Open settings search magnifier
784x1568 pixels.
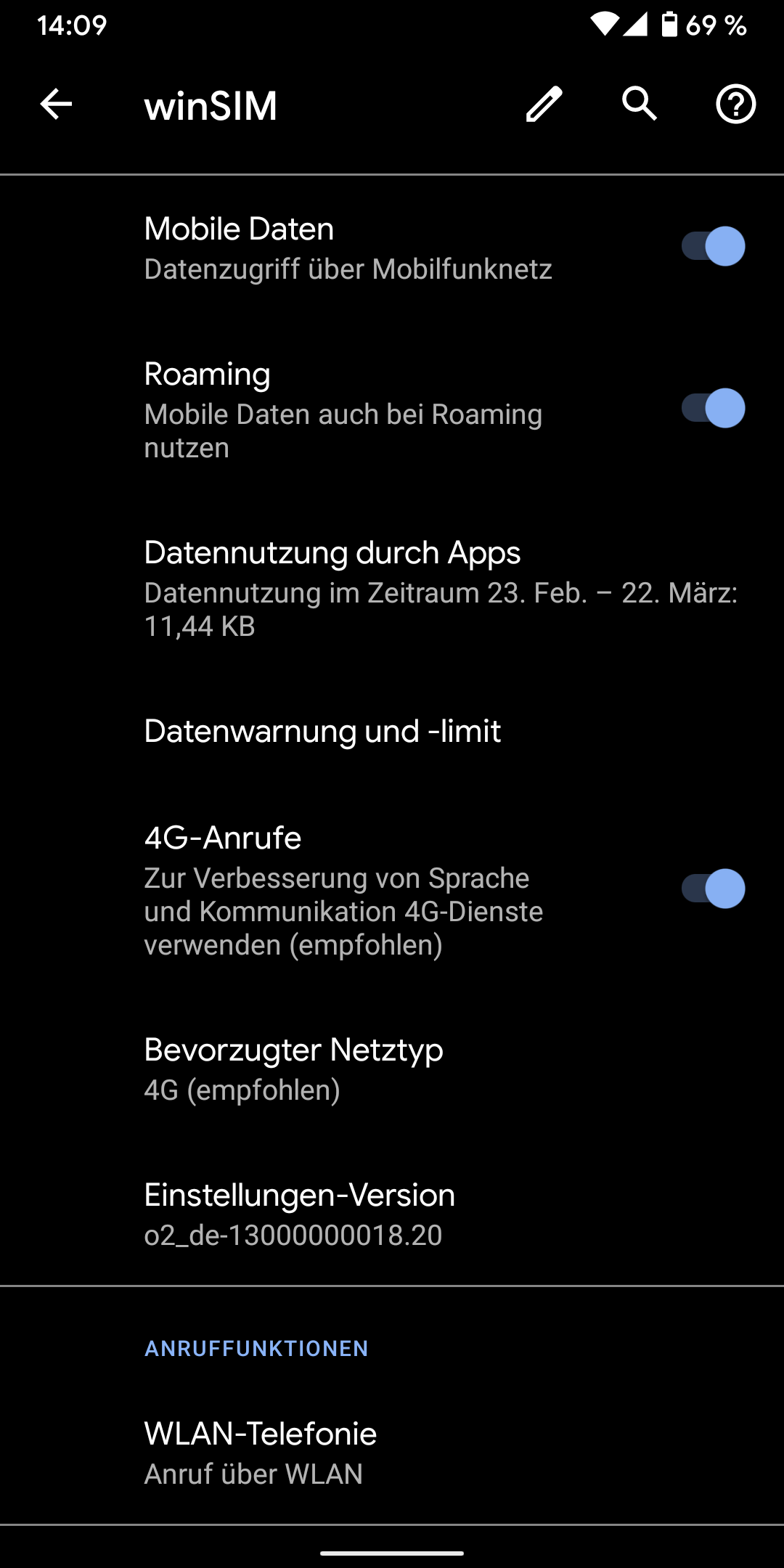[640, 105]
